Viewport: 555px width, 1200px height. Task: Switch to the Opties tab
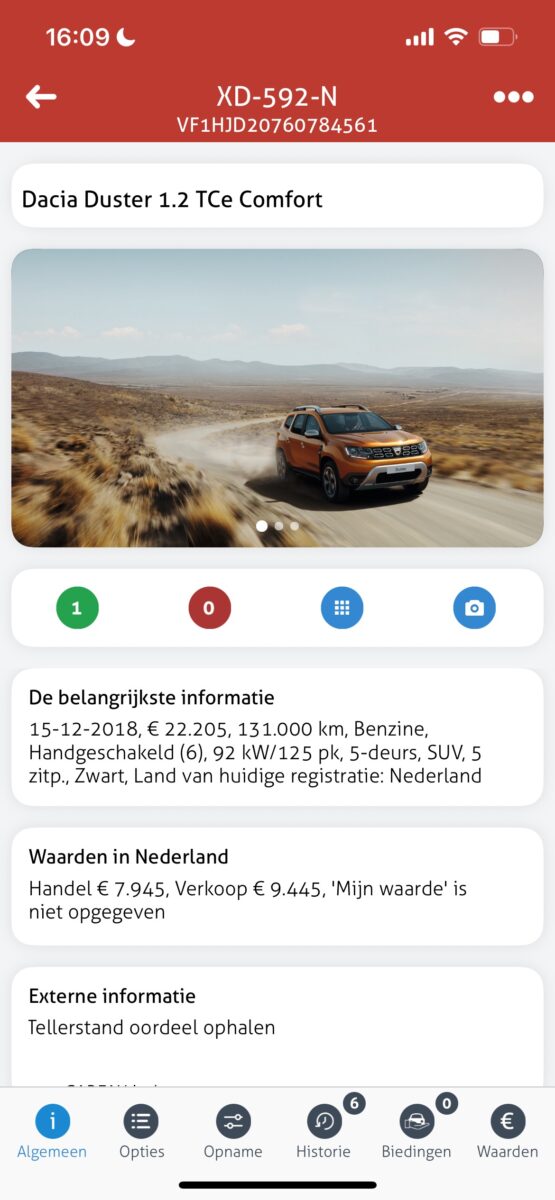[x=140, y=1132]
